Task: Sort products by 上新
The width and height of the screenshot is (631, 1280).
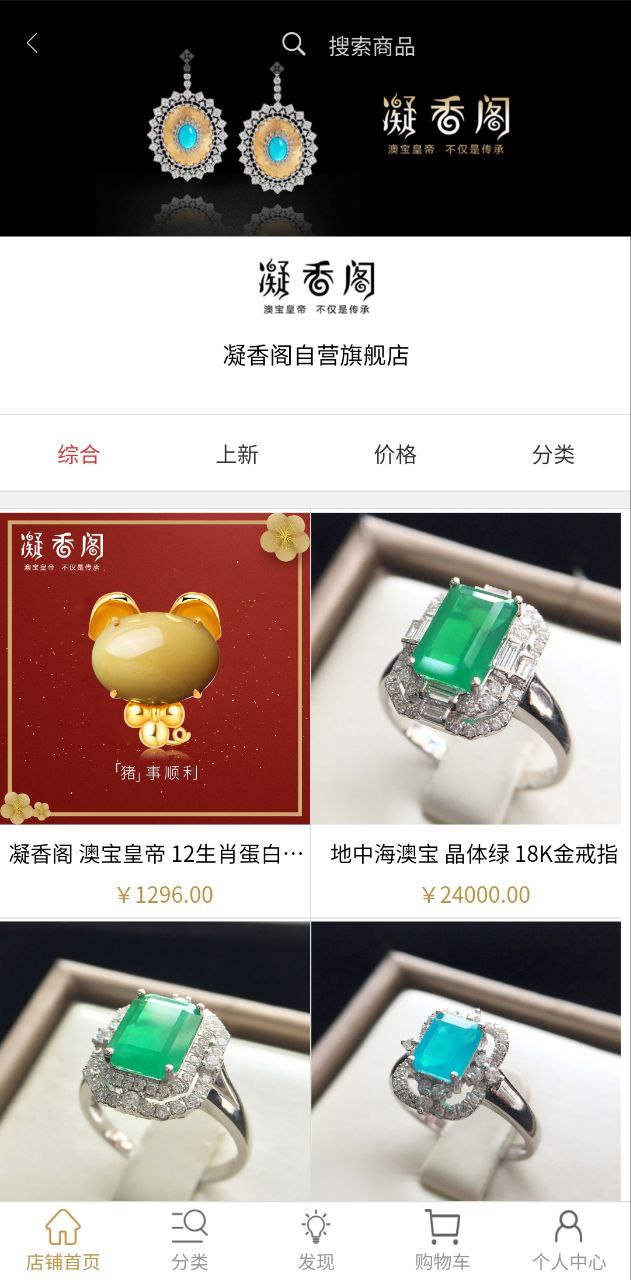Action: coord(237,455)
